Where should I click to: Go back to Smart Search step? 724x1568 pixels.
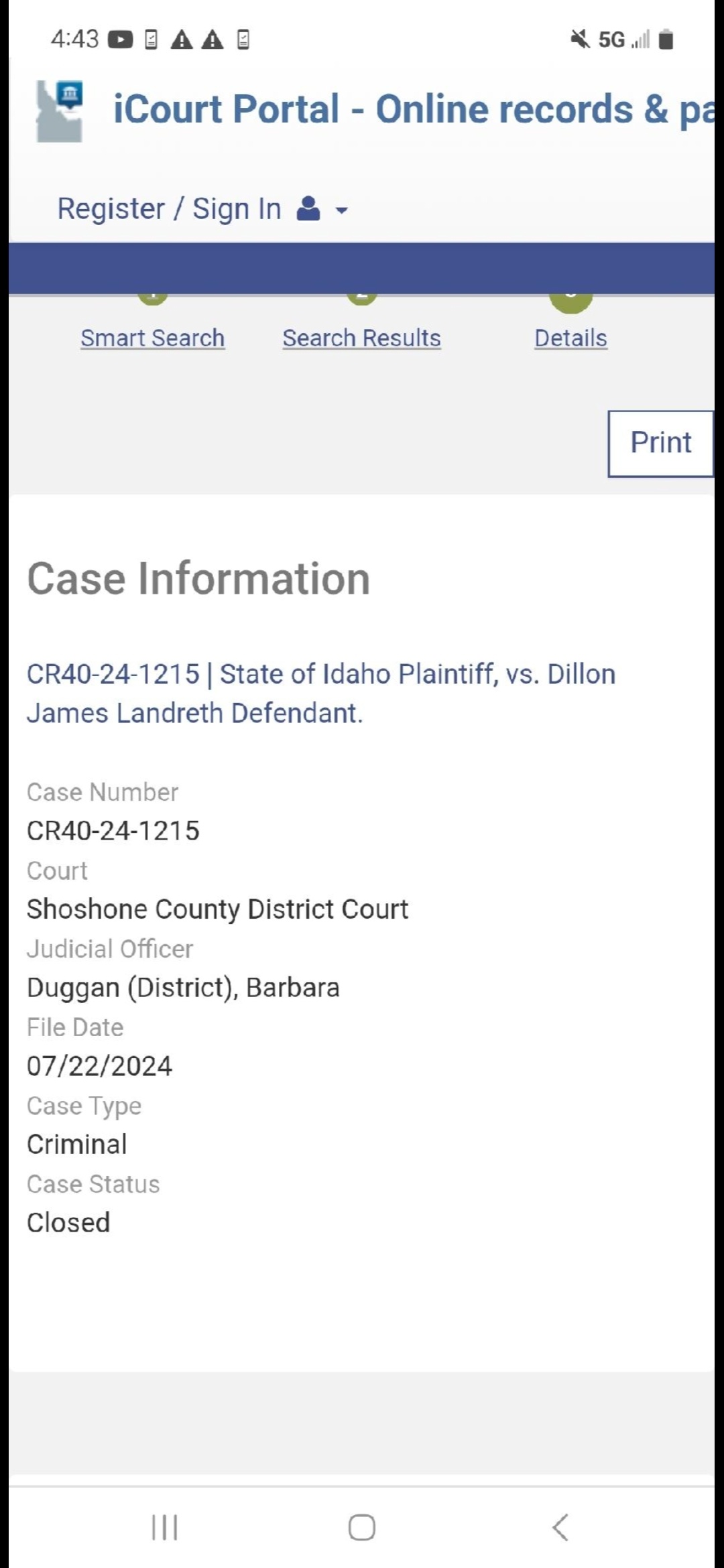[x=153, y=338]
